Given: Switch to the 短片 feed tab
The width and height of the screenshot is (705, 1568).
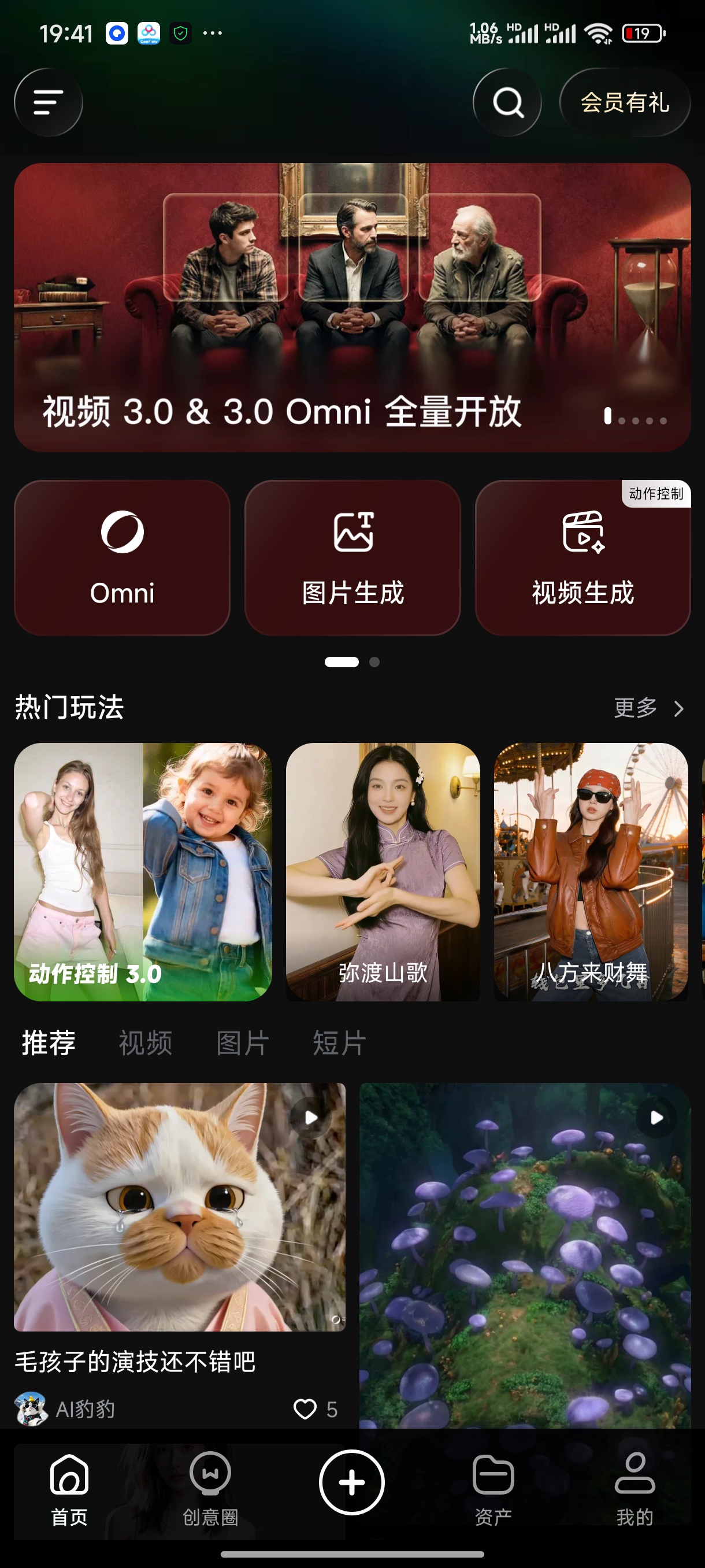Looking at the screenshot, I should (x=339, y=1042).
